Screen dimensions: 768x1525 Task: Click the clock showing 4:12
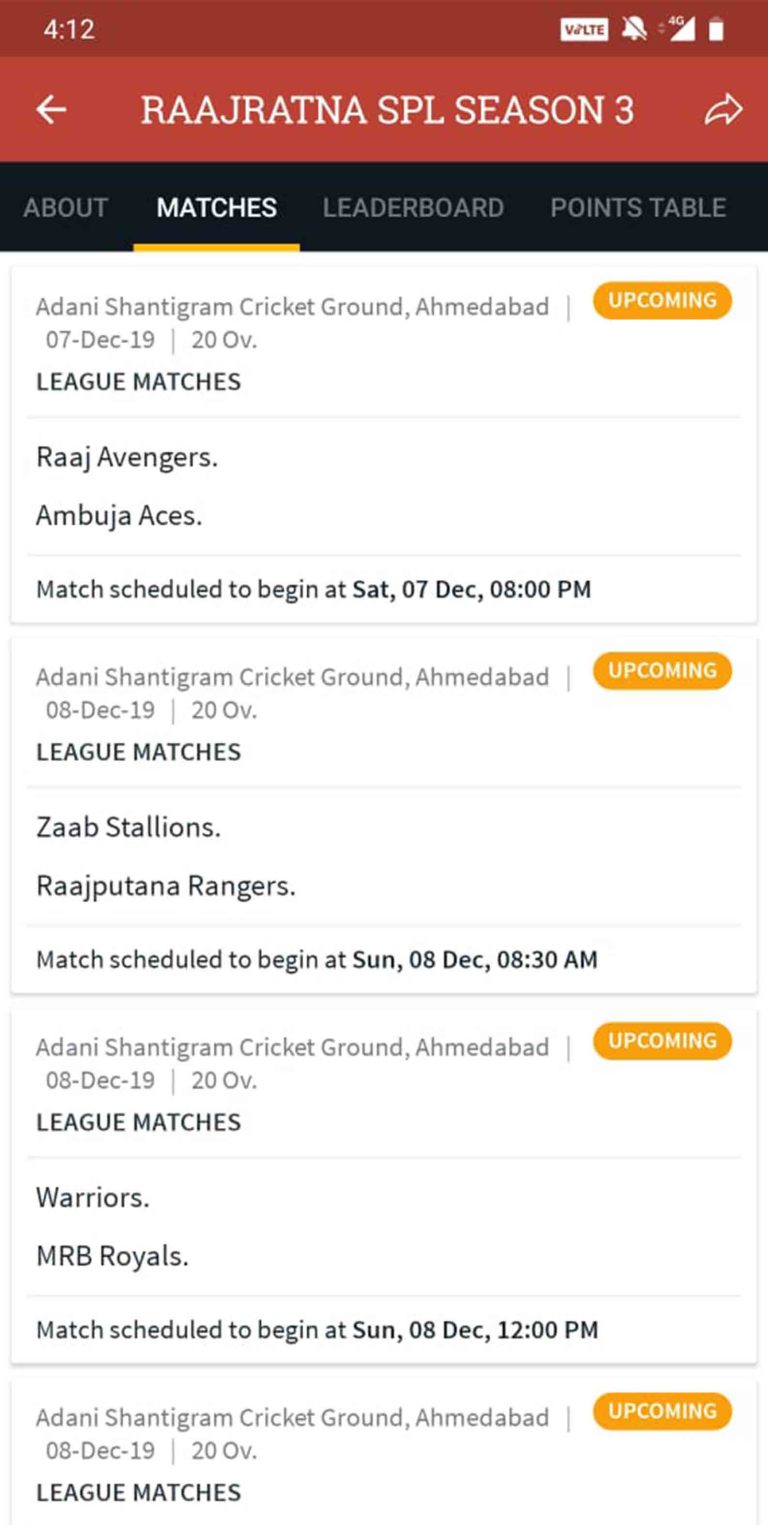point(64,29)
